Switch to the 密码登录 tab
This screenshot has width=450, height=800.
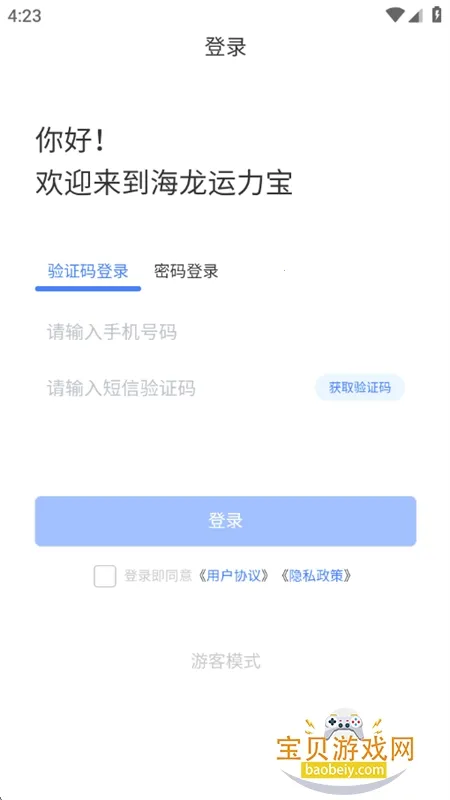point(186,271)
